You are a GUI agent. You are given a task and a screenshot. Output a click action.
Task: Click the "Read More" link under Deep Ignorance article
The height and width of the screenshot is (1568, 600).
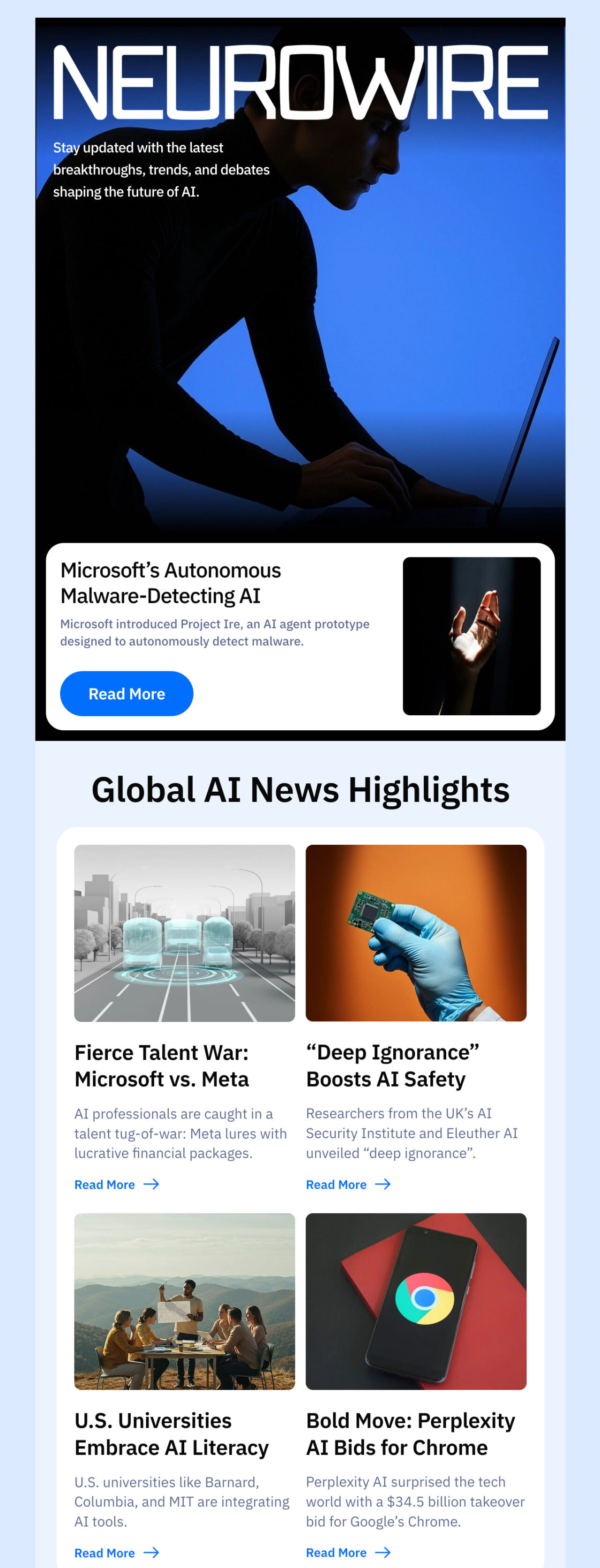click(337, 1185)
